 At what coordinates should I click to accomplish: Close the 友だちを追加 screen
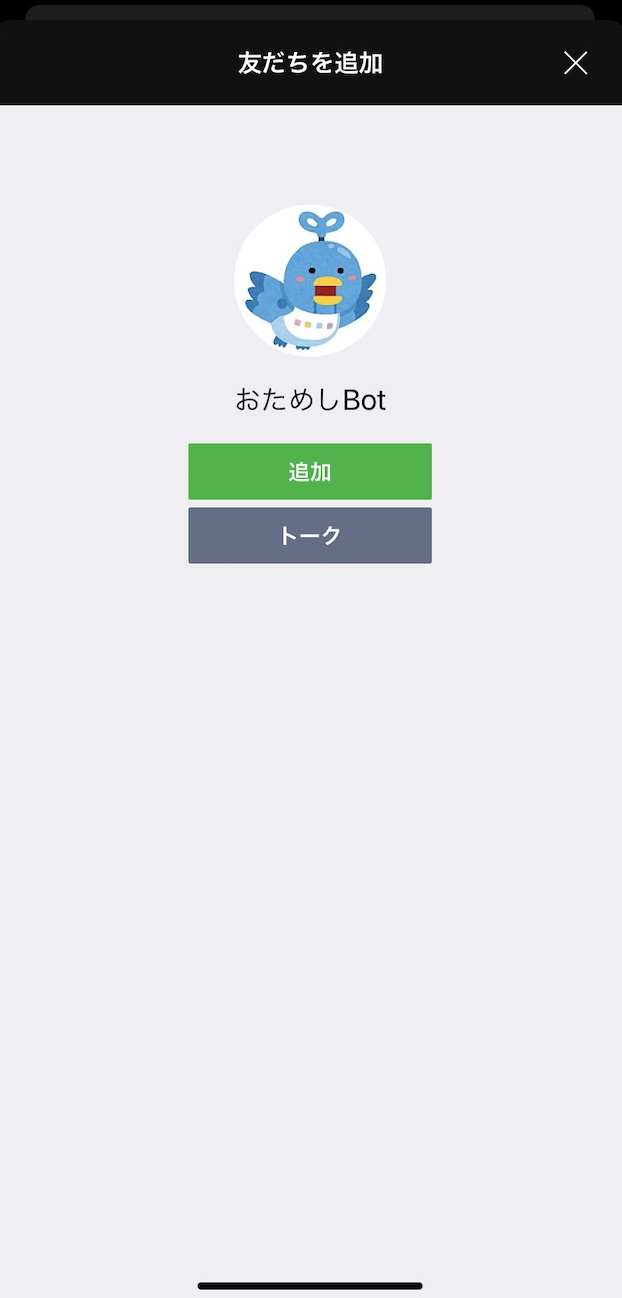[x=575, y=63]
